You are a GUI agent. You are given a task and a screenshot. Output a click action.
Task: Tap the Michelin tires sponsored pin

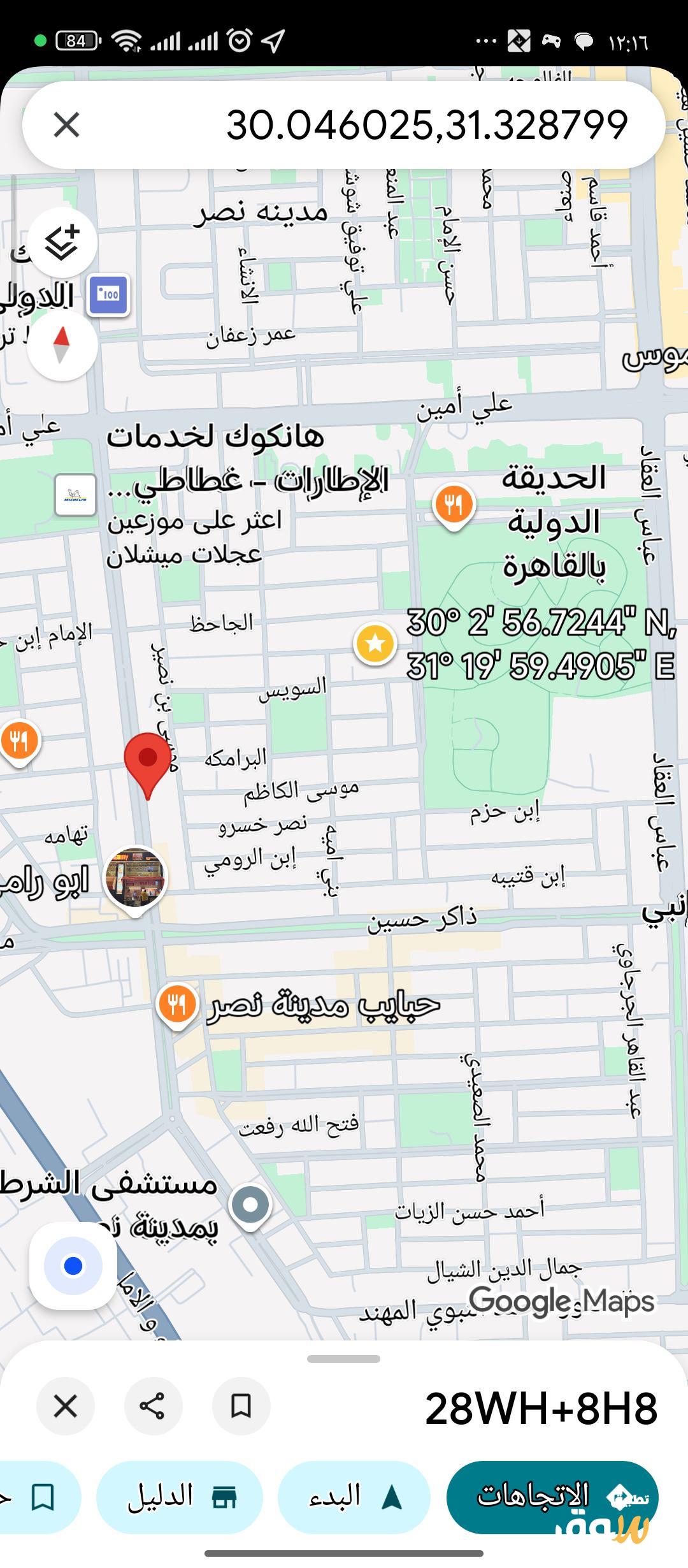click(x=76, y=495)
